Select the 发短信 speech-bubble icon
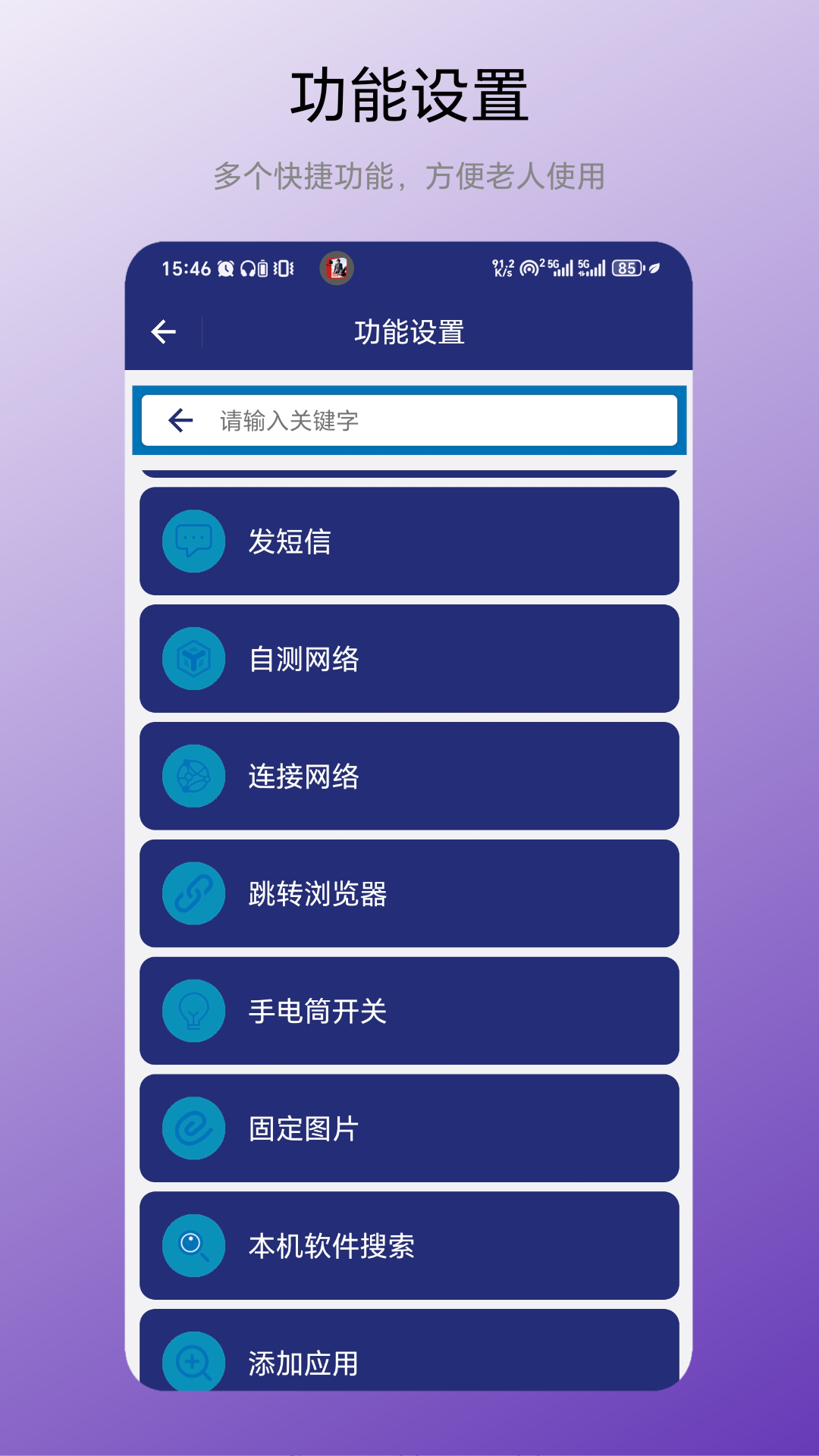819x1456 pixels. pyautogui.click(x=193, y=541)
